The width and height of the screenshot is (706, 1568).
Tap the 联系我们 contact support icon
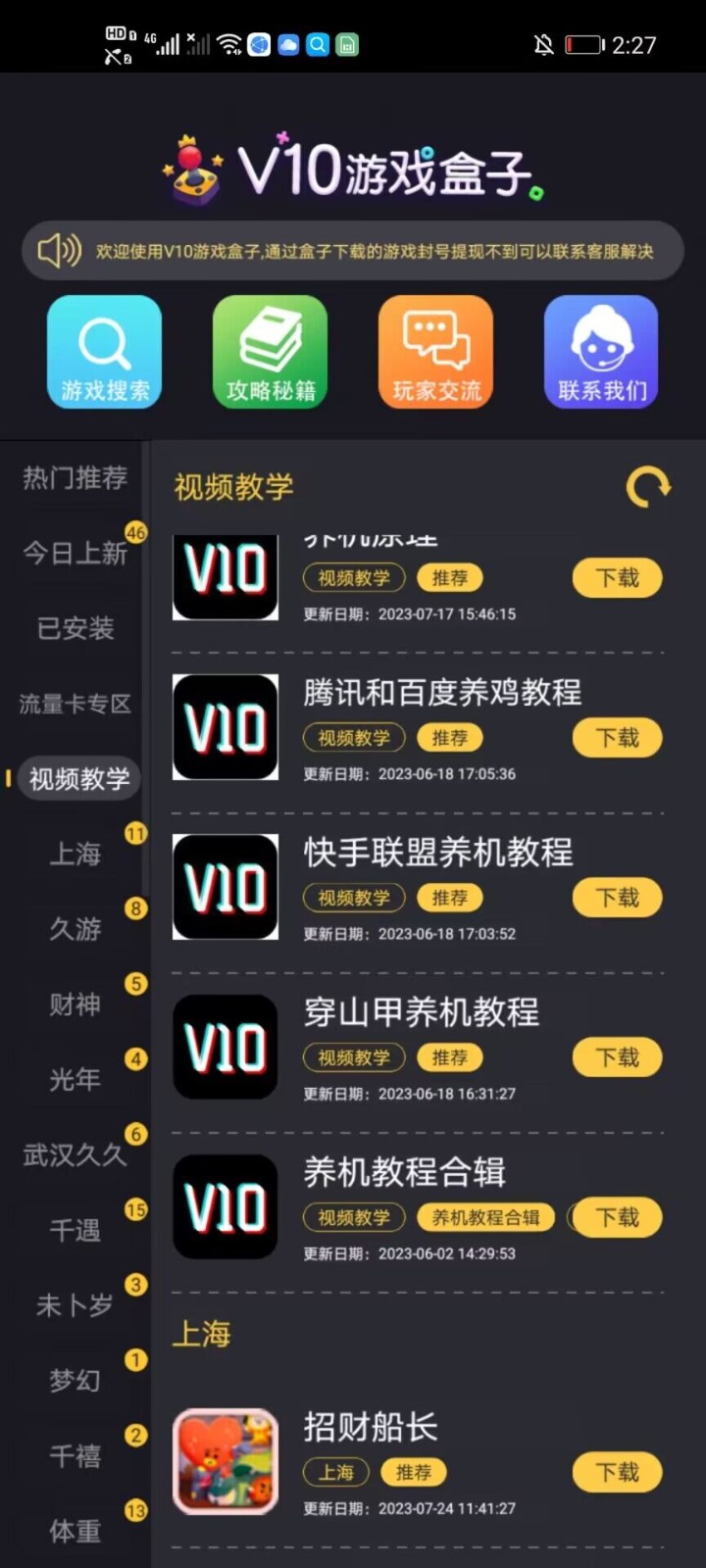pos(600,351)
